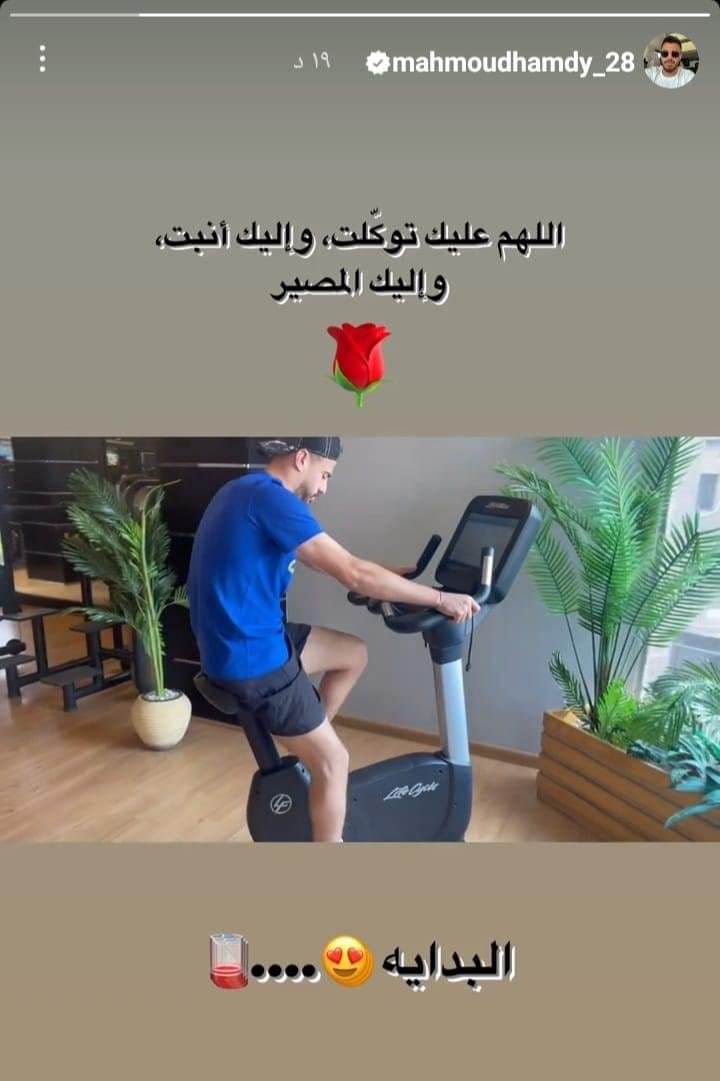
Task: Open the story overflow menu
Action: click(x=42, y=59)
